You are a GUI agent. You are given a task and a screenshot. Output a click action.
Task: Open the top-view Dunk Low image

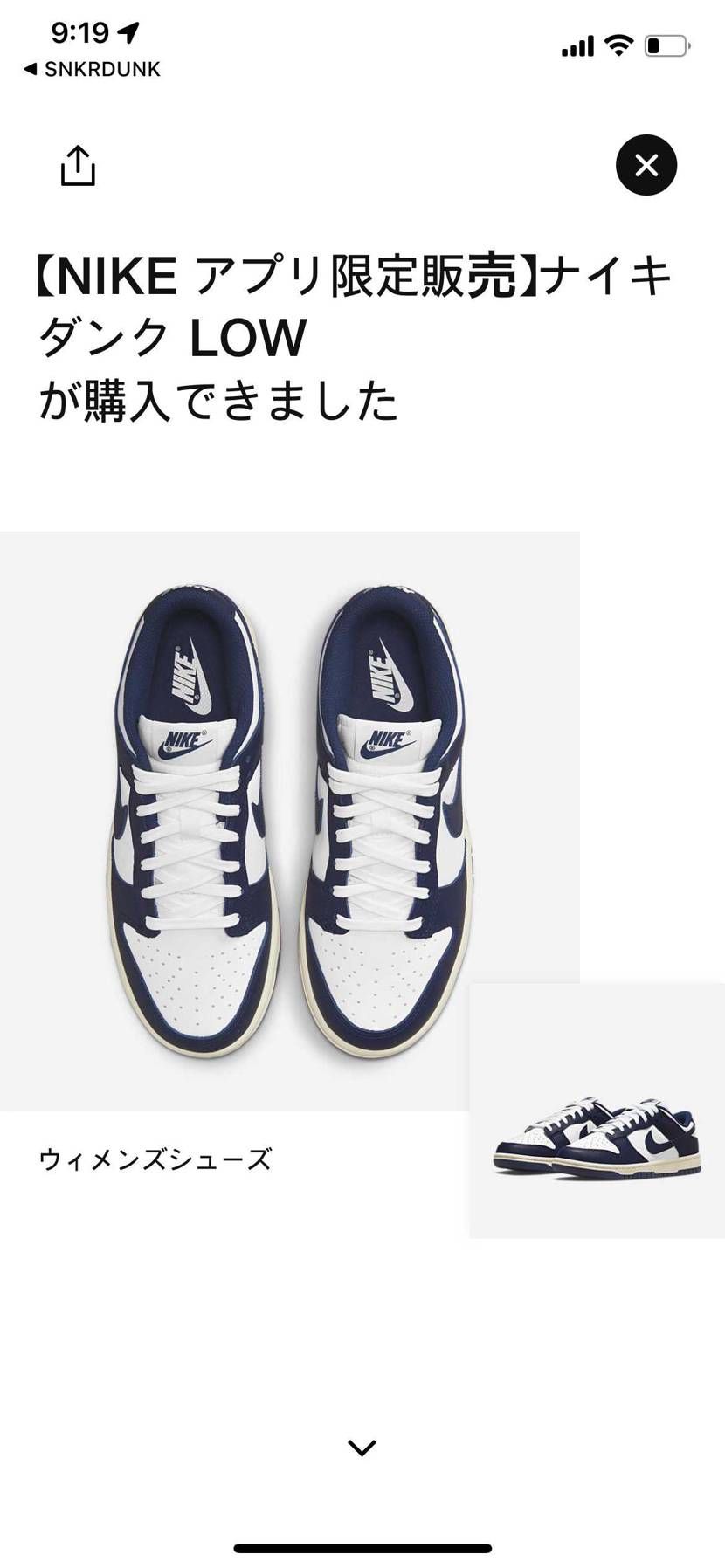pos(289,821)
